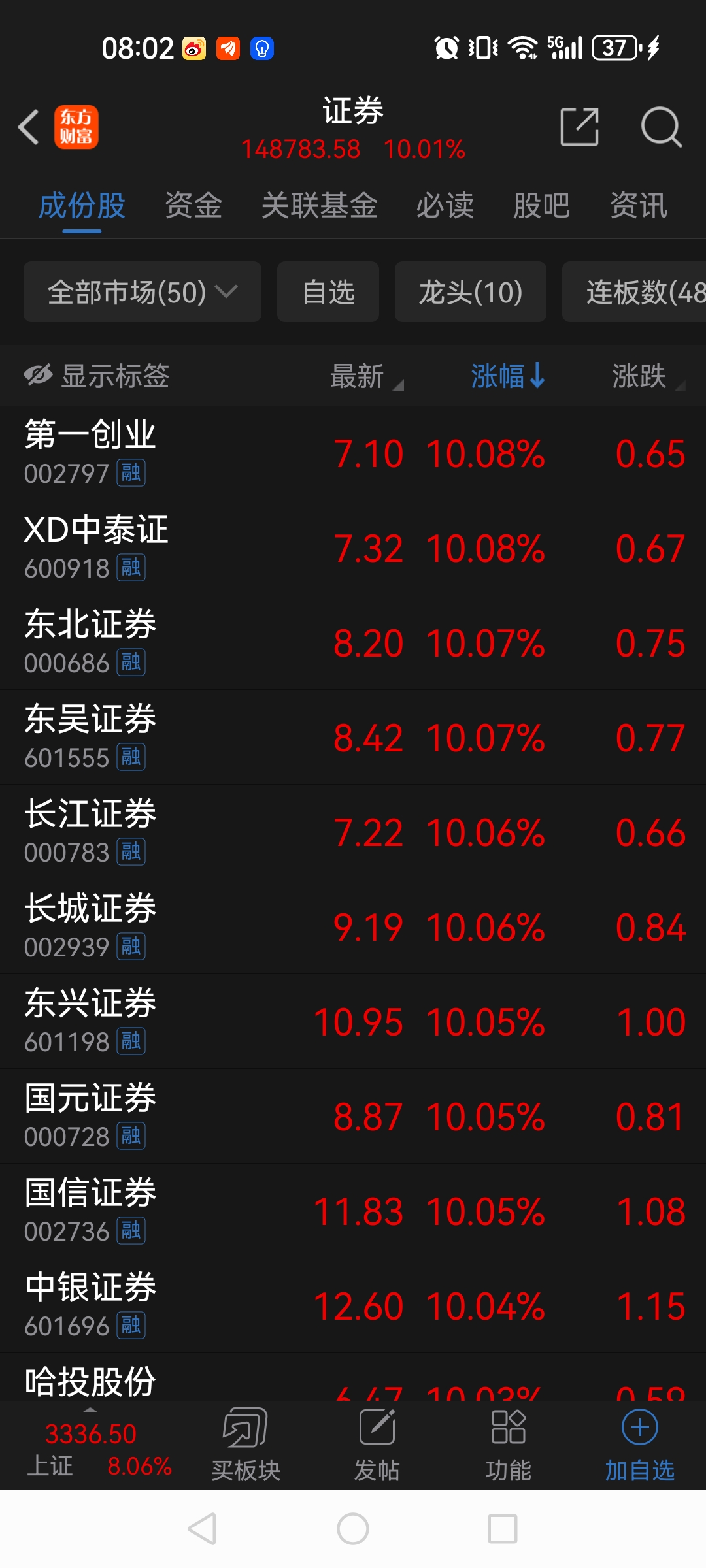Open the 股吧 tab

pyautogui.click(x=541, y=204)
